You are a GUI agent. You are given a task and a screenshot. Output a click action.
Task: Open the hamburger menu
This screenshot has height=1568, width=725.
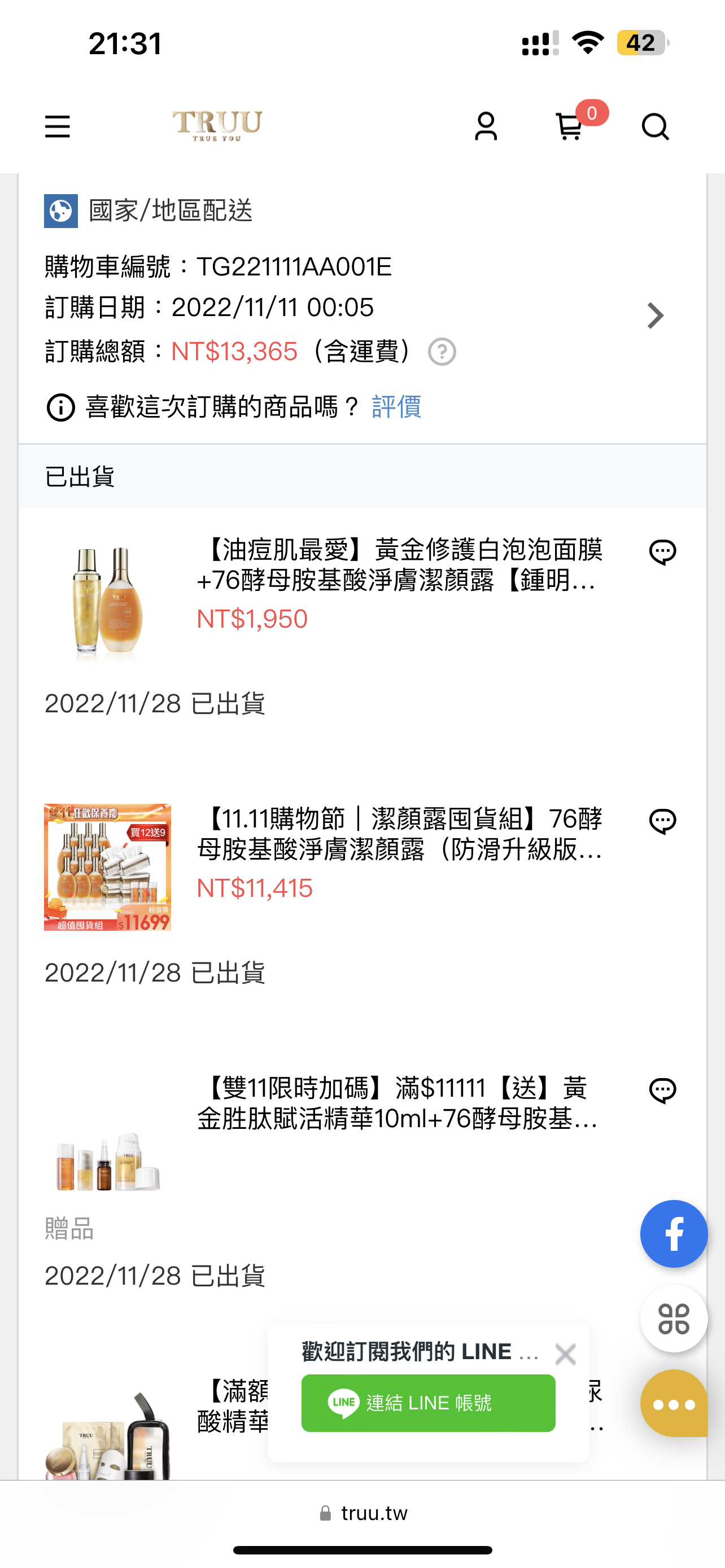[x=57, y=126]
